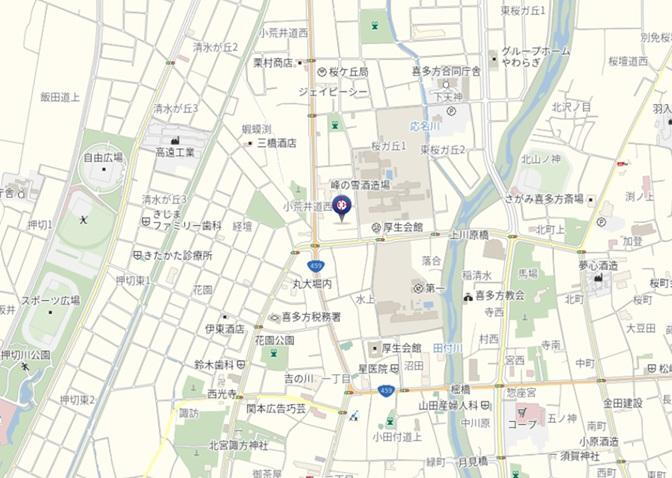The image size is (672, 478).
Task: Tap the blue location pin marker
Action: pyautogui.click(x=343, y=207)
